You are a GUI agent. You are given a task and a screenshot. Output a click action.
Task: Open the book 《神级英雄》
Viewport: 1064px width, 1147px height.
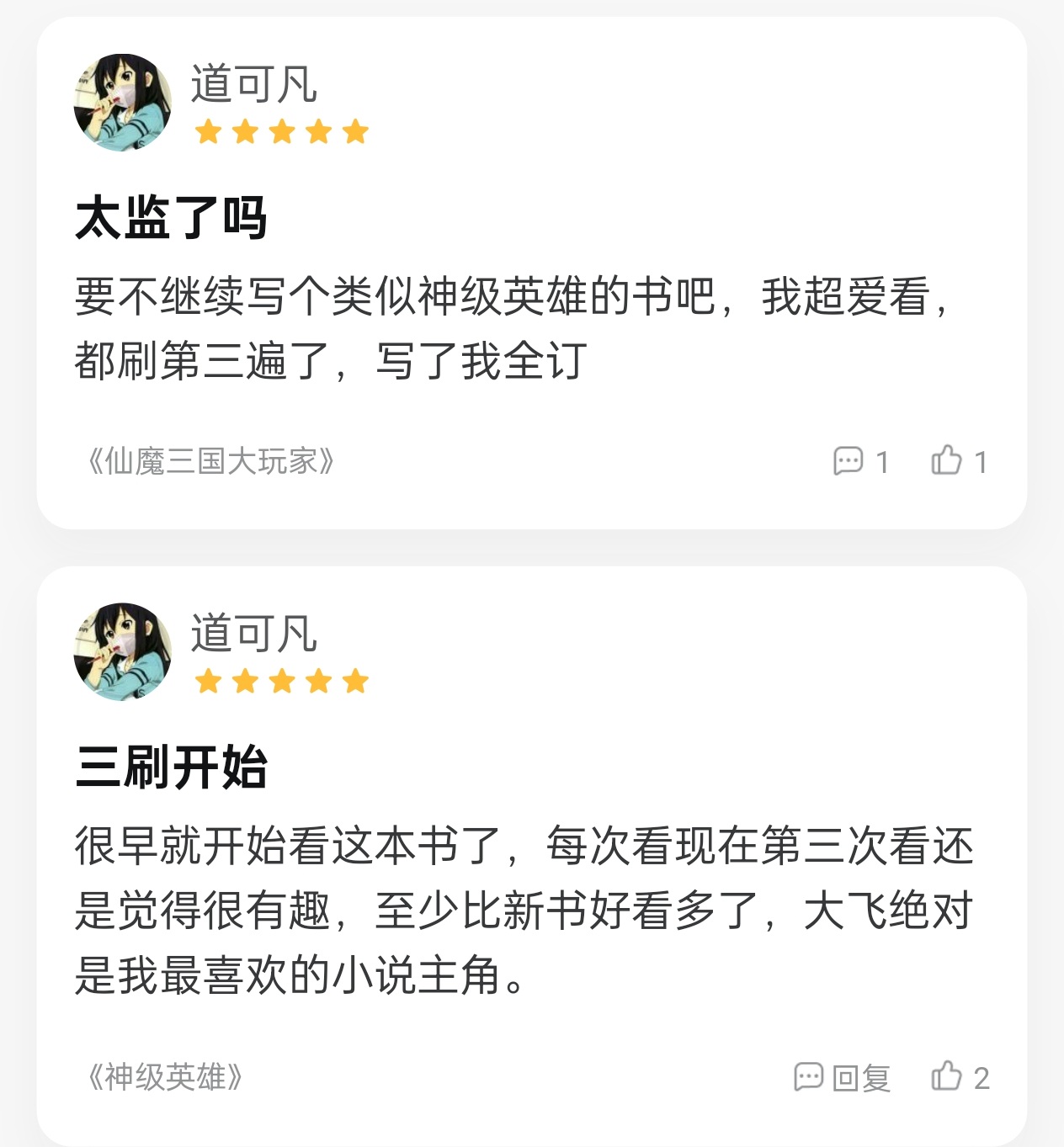point(165,1077)
